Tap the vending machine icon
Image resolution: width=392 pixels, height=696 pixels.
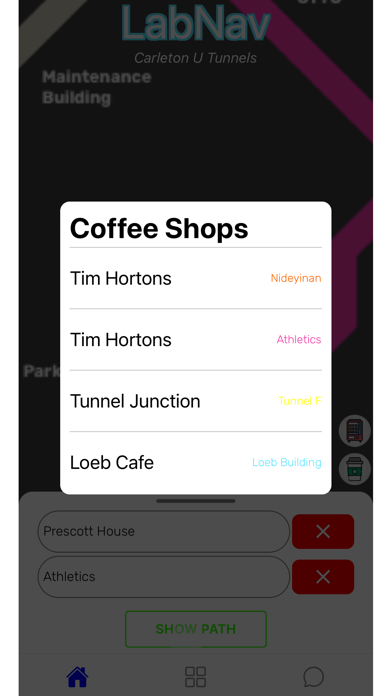354,431
